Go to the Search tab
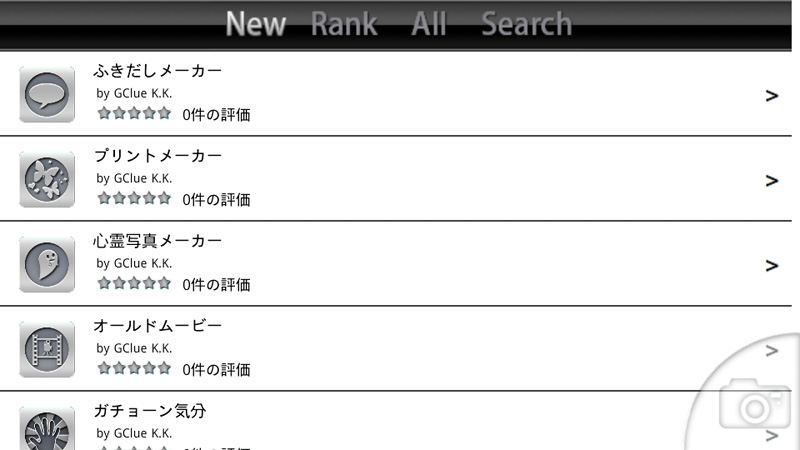The image size is (800, 450). pos(526,24)
